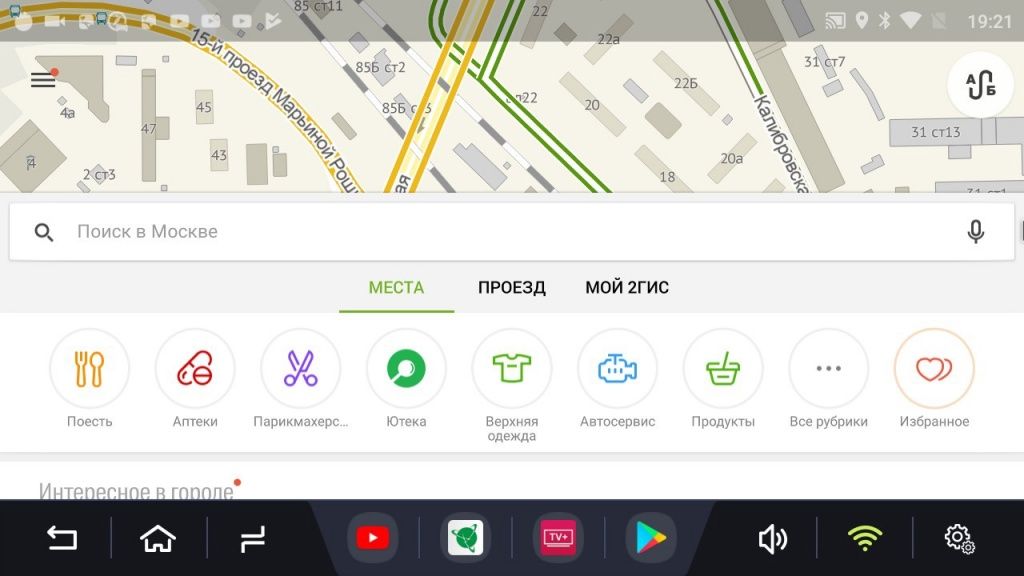Image resolution: width=1024 pixels, height=576 pixels.
Task: Open the Автосервис category
Action: point(617,371)
